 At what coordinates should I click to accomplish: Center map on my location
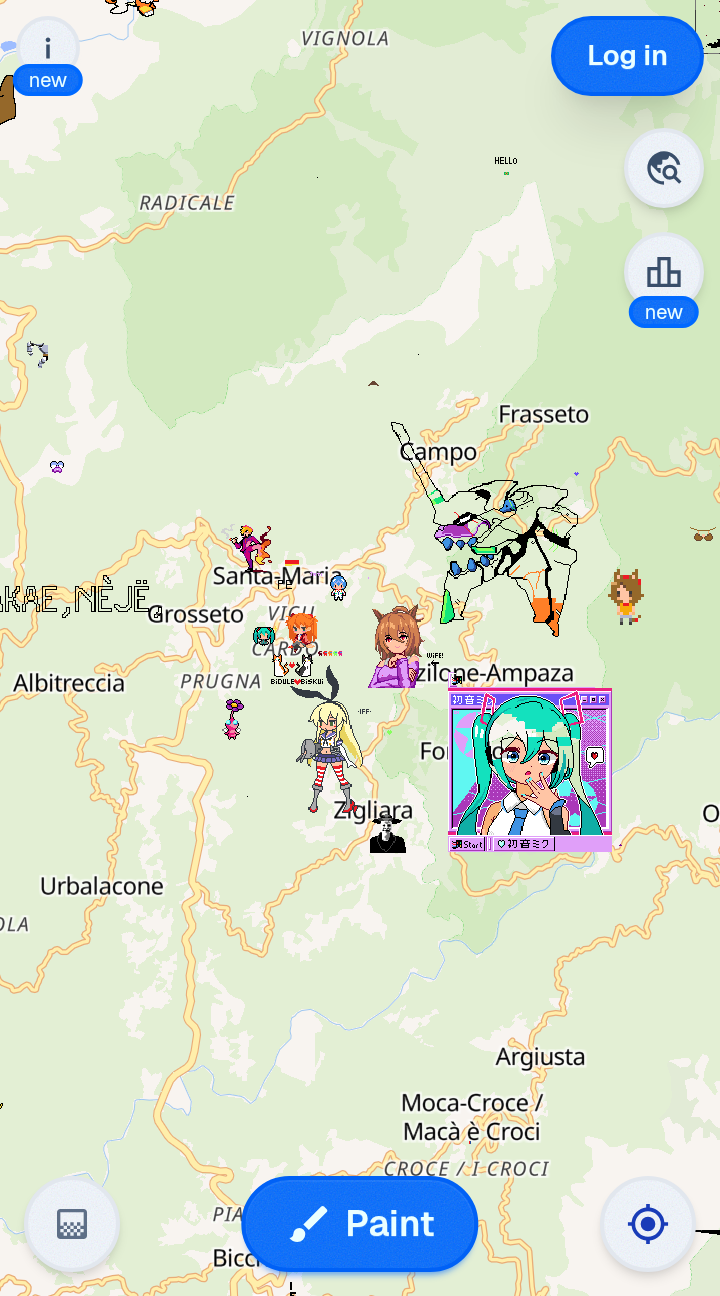pos(648,1224)
